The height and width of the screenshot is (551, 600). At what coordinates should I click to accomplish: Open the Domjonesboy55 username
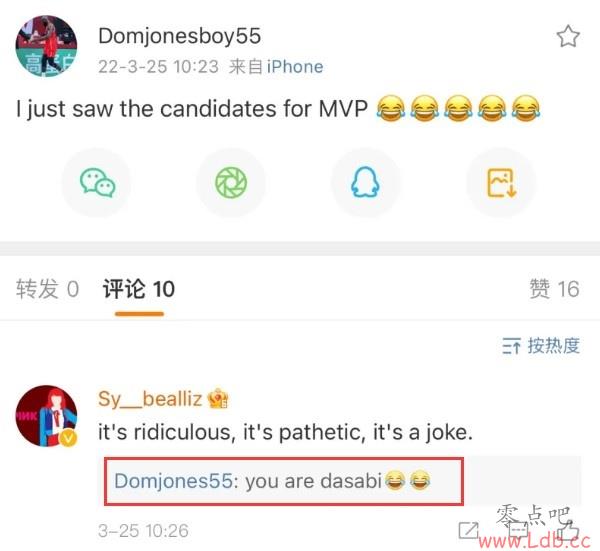179,36
